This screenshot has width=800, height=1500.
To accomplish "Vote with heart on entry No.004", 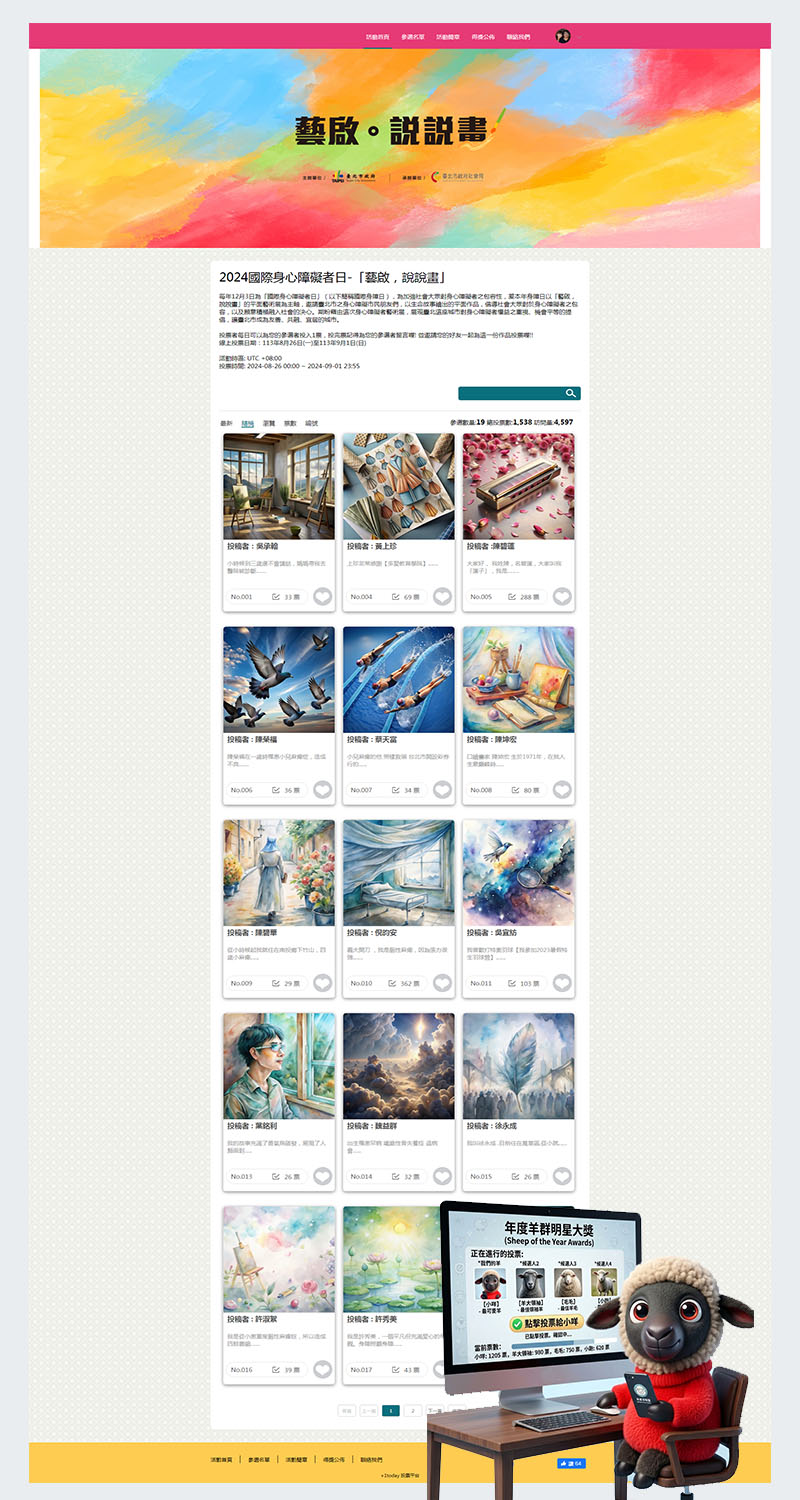I will click(x=442, y=597).
